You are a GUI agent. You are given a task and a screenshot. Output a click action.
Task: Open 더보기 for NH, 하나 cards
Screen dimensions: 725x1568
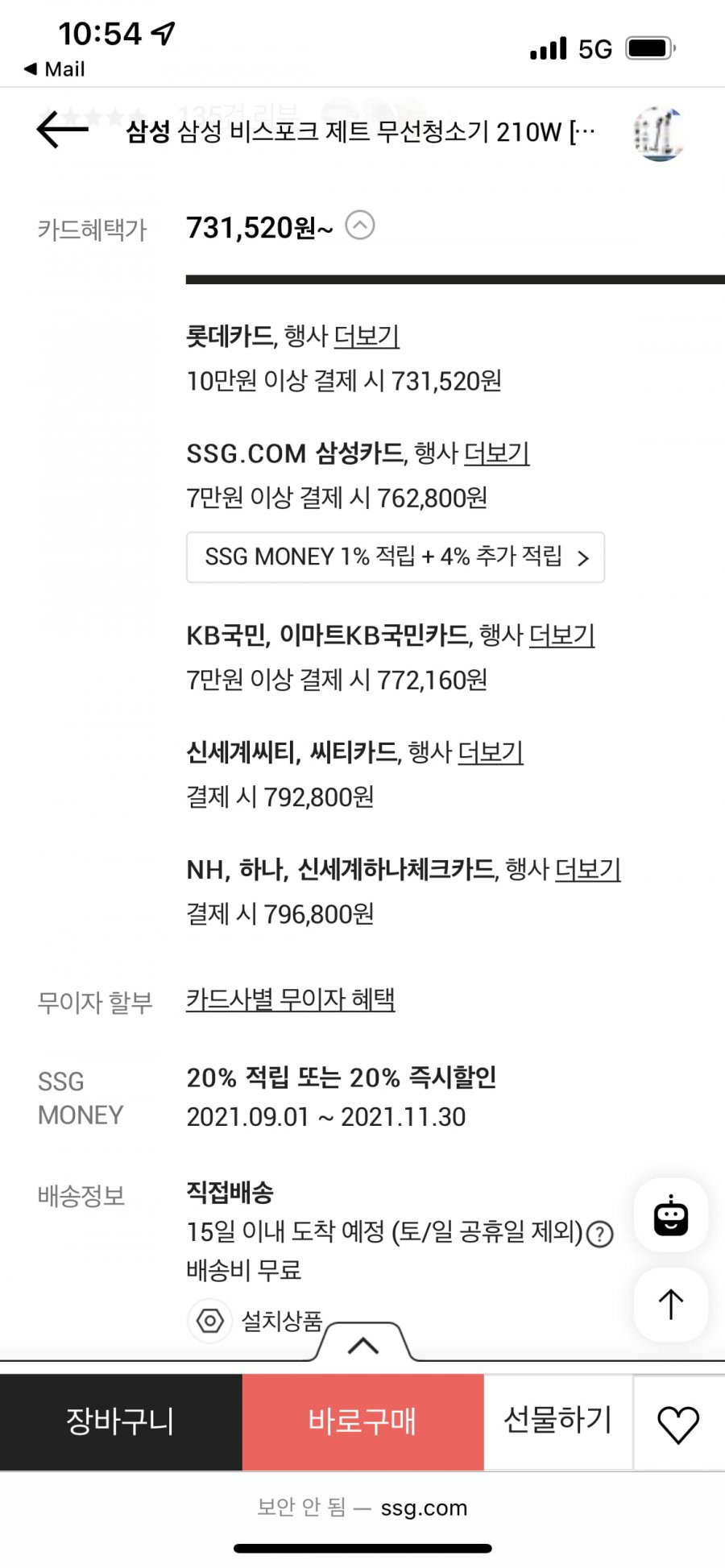(x=588, y=868)
